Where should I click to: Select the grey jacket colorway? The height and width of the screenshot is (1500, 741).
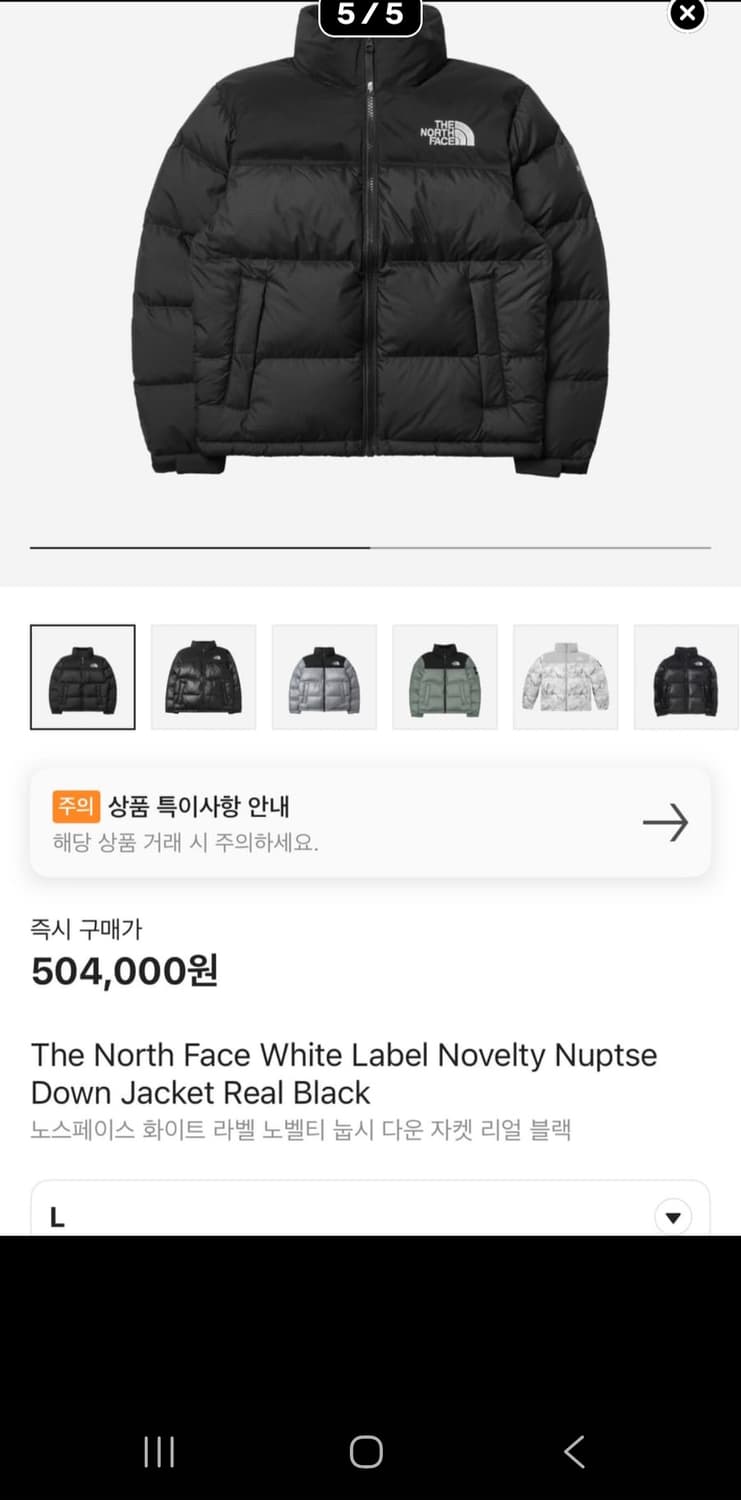324,676
